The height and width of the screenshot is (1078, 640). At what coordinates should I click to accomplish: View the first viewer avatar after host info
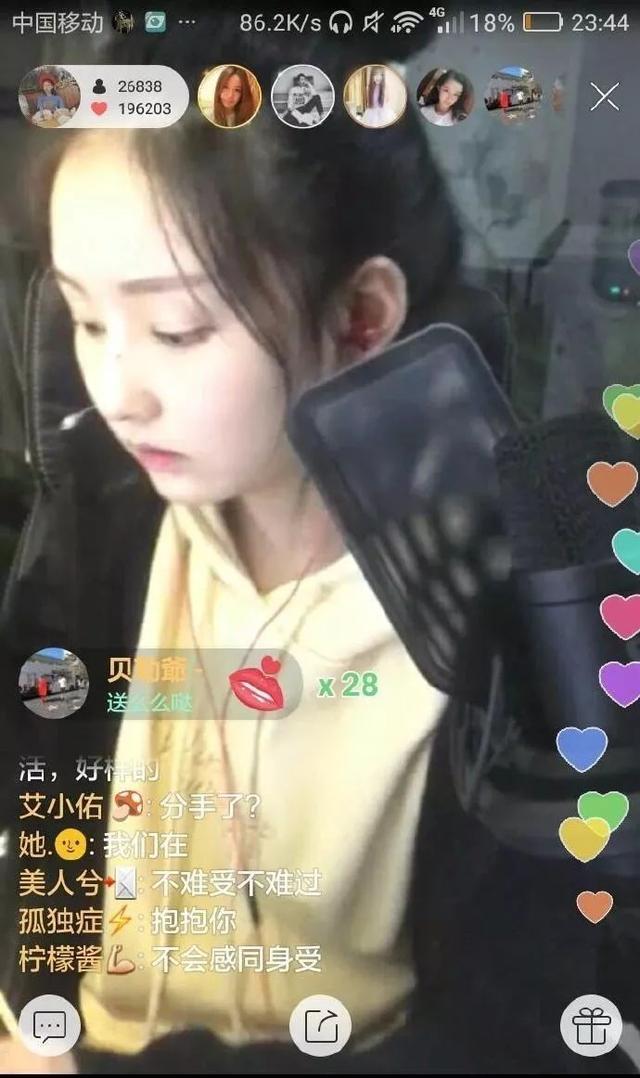coord(230,96)
